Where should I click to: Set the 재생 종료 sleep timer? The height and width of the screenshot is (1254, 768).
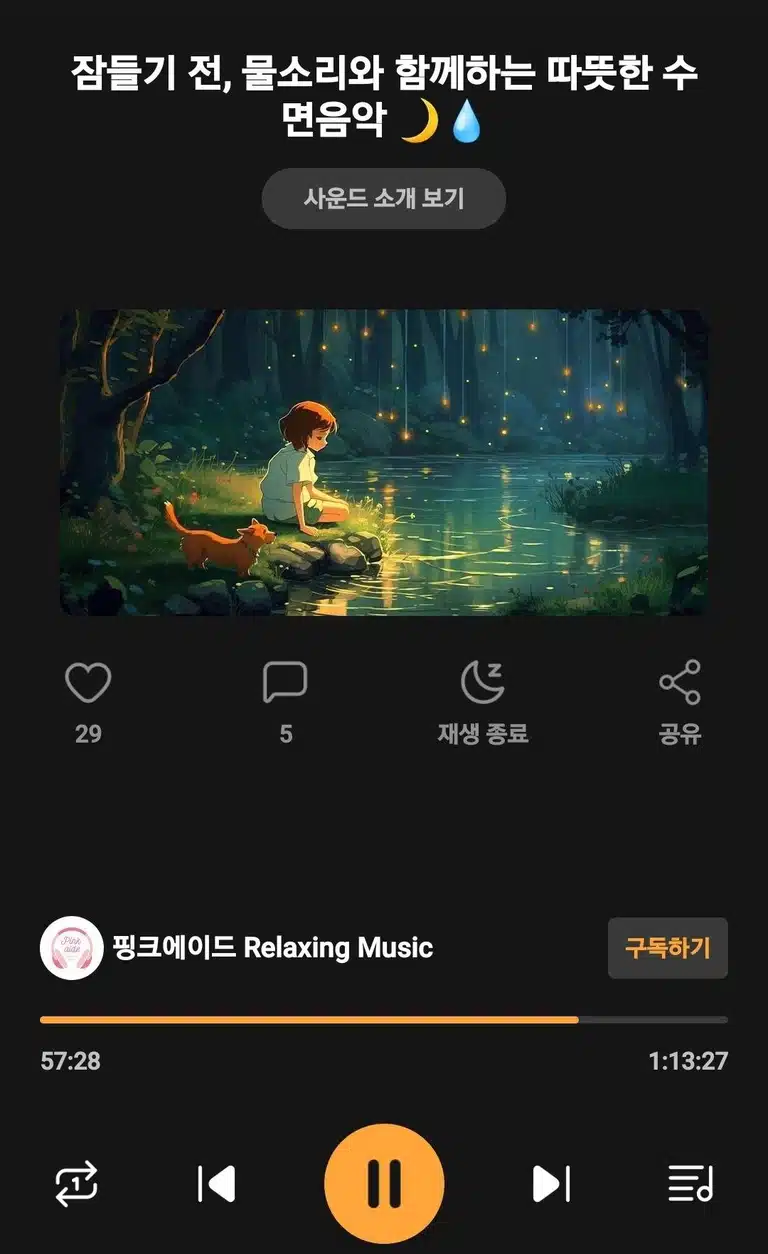(483, 684)
